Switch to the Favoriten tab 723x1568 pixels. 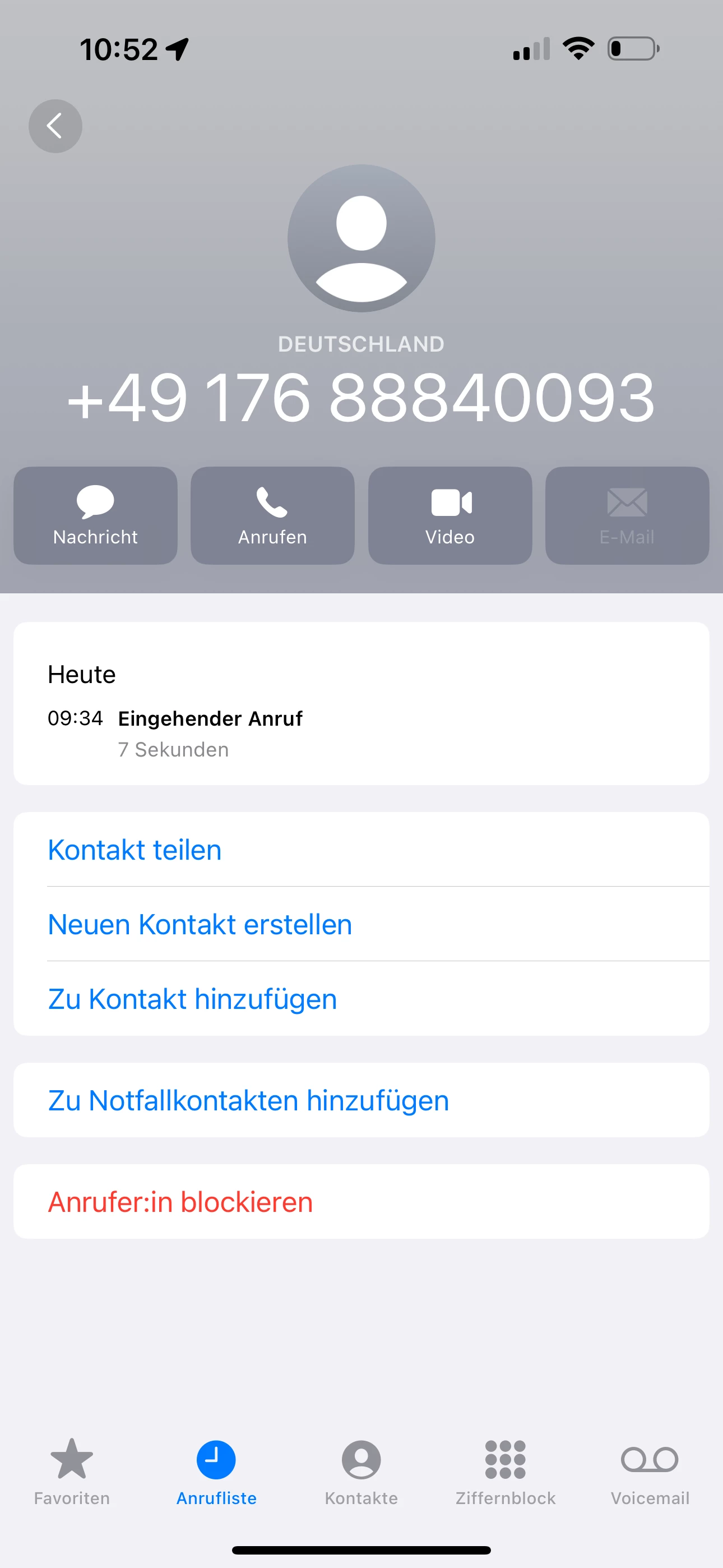72,1471
